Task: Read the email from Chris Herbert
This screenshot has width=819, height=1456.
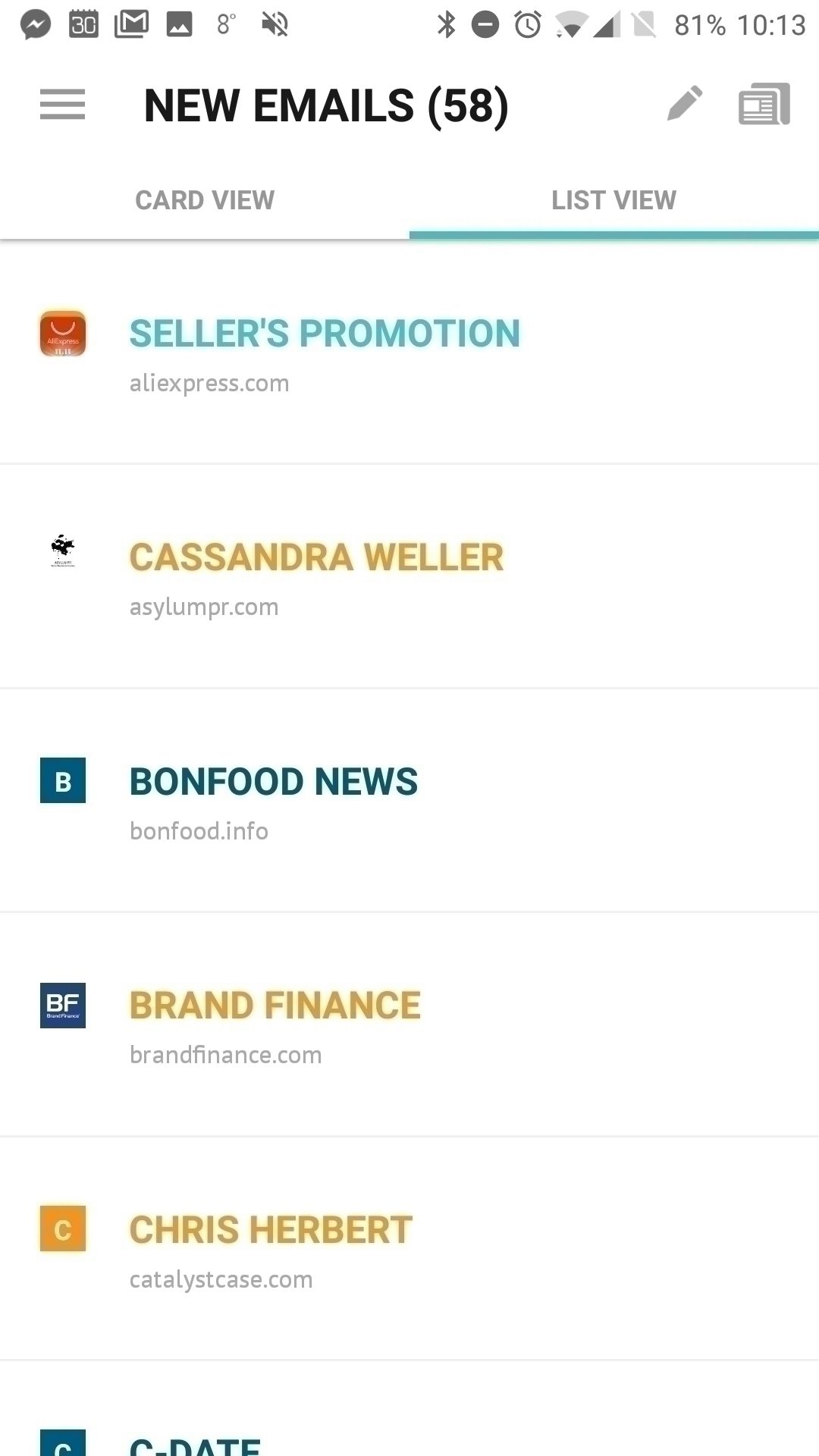Action: pyautogui.click(x=409, y=1249)
